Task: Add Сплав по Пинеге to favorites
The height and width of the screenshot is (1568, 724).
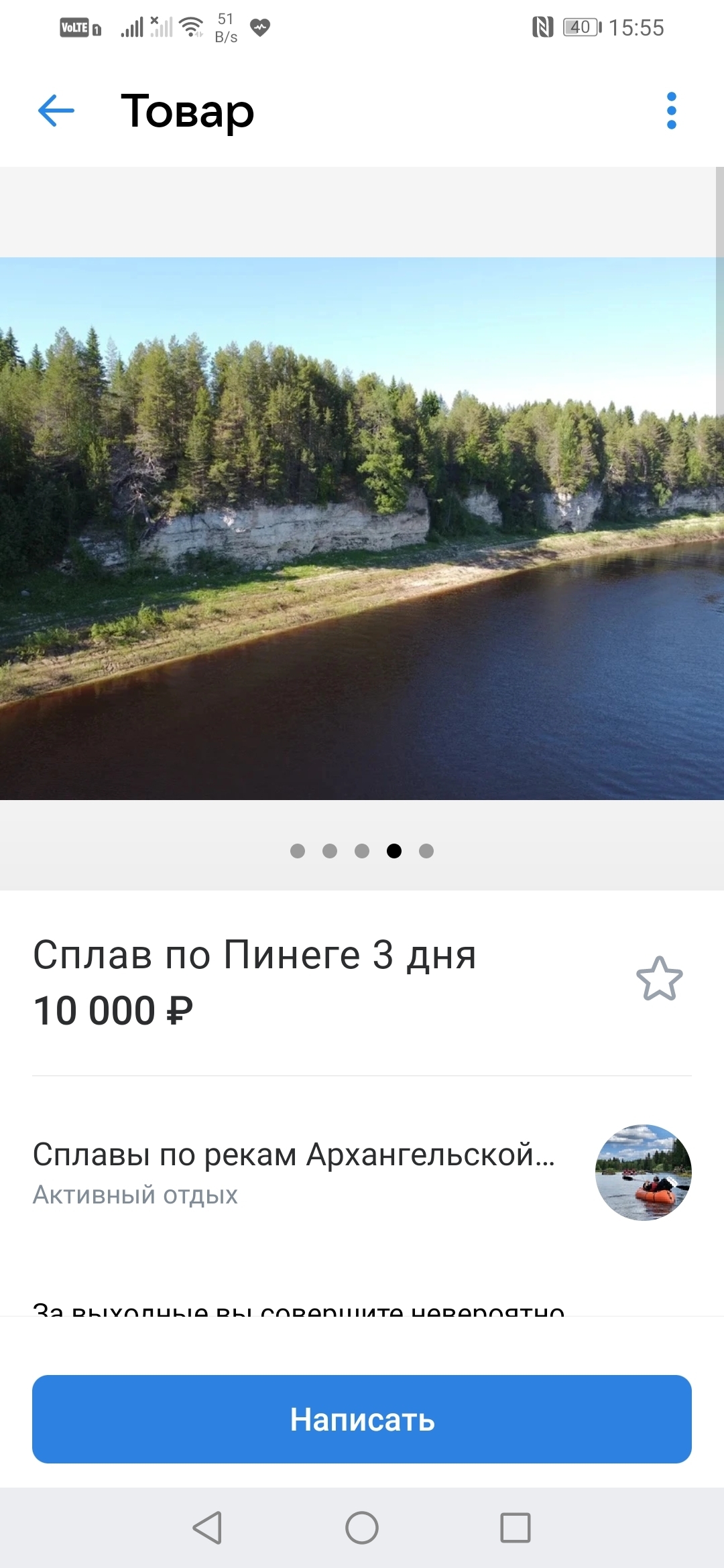Action: [x=659, y=979]
